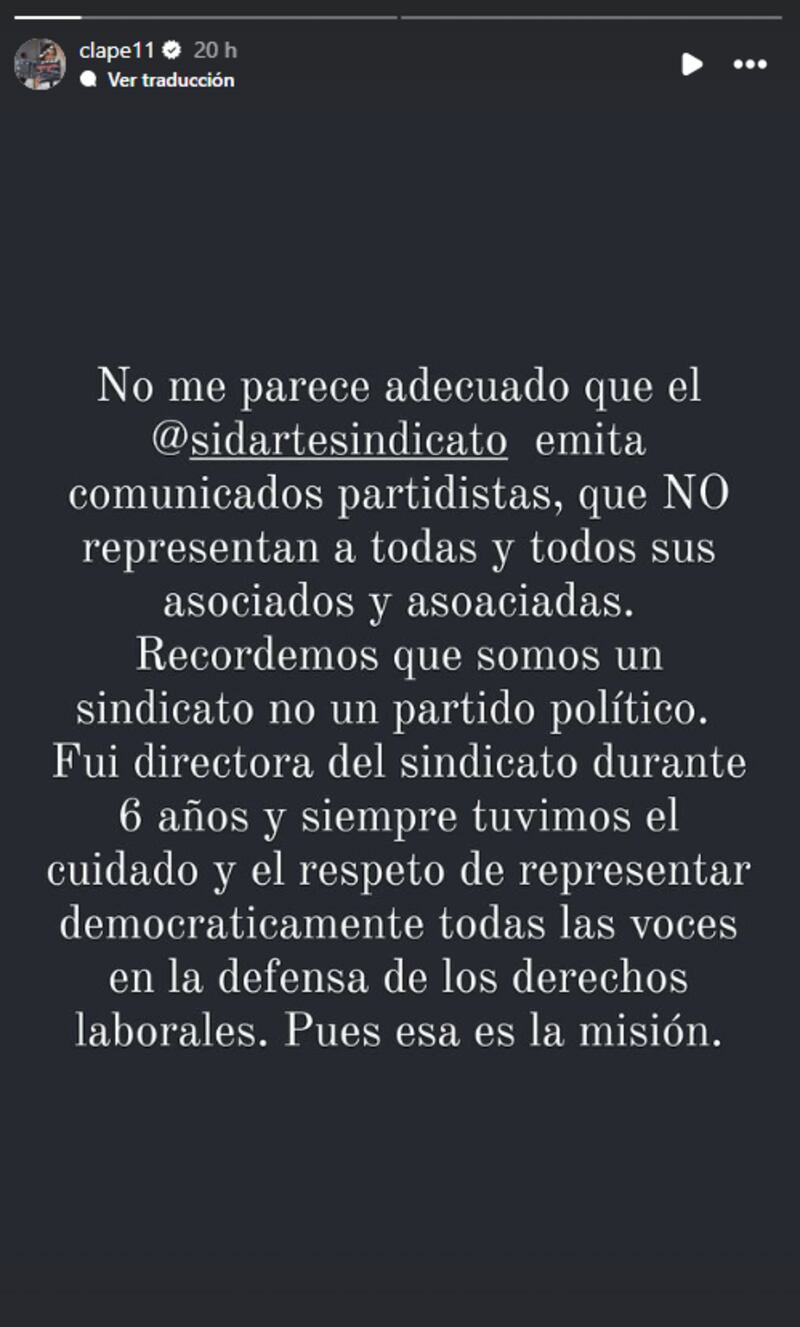The height and width of the screenshot is (1327, 800).
Task: Resume story playback with play icon
Action: [692, 64]
